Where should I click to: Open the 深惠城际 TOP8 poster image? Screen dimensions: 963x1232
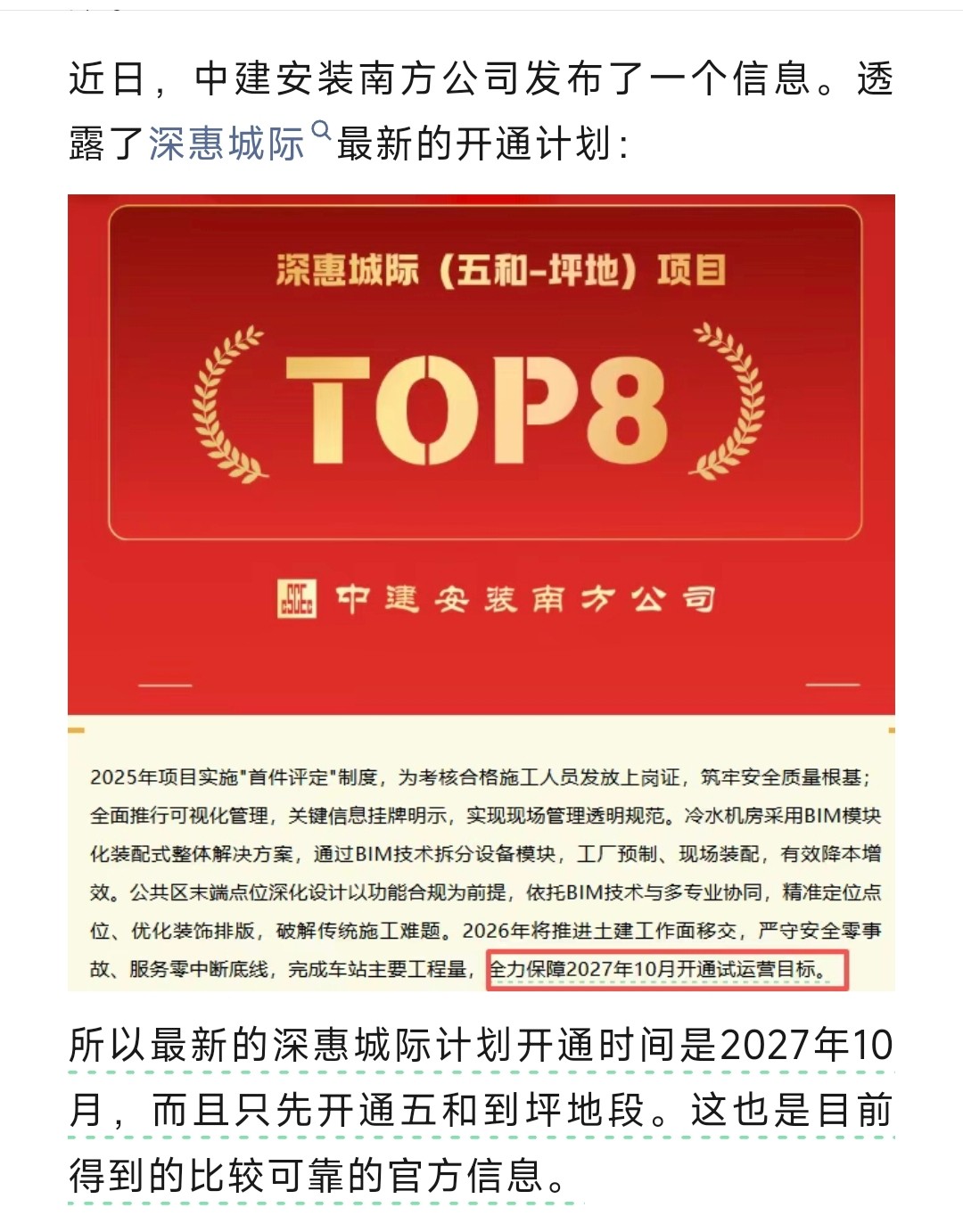click(x=481, y=499)
